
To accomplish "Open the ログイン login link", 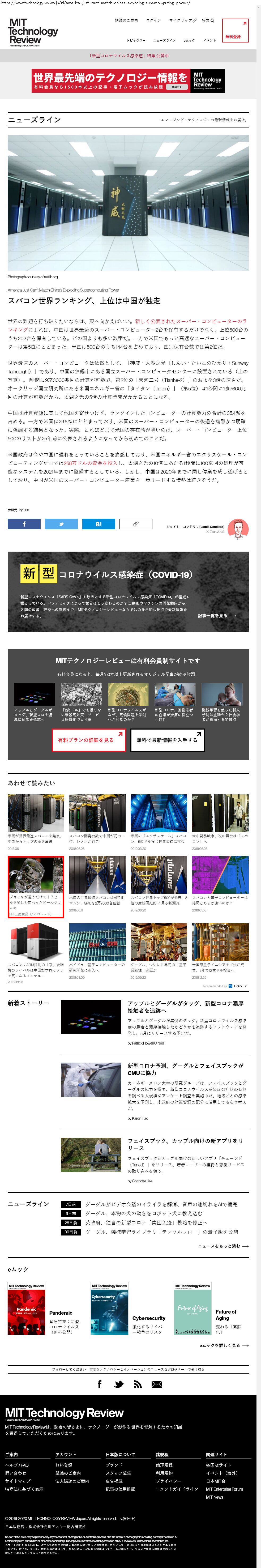I will [x=153, y=20].
